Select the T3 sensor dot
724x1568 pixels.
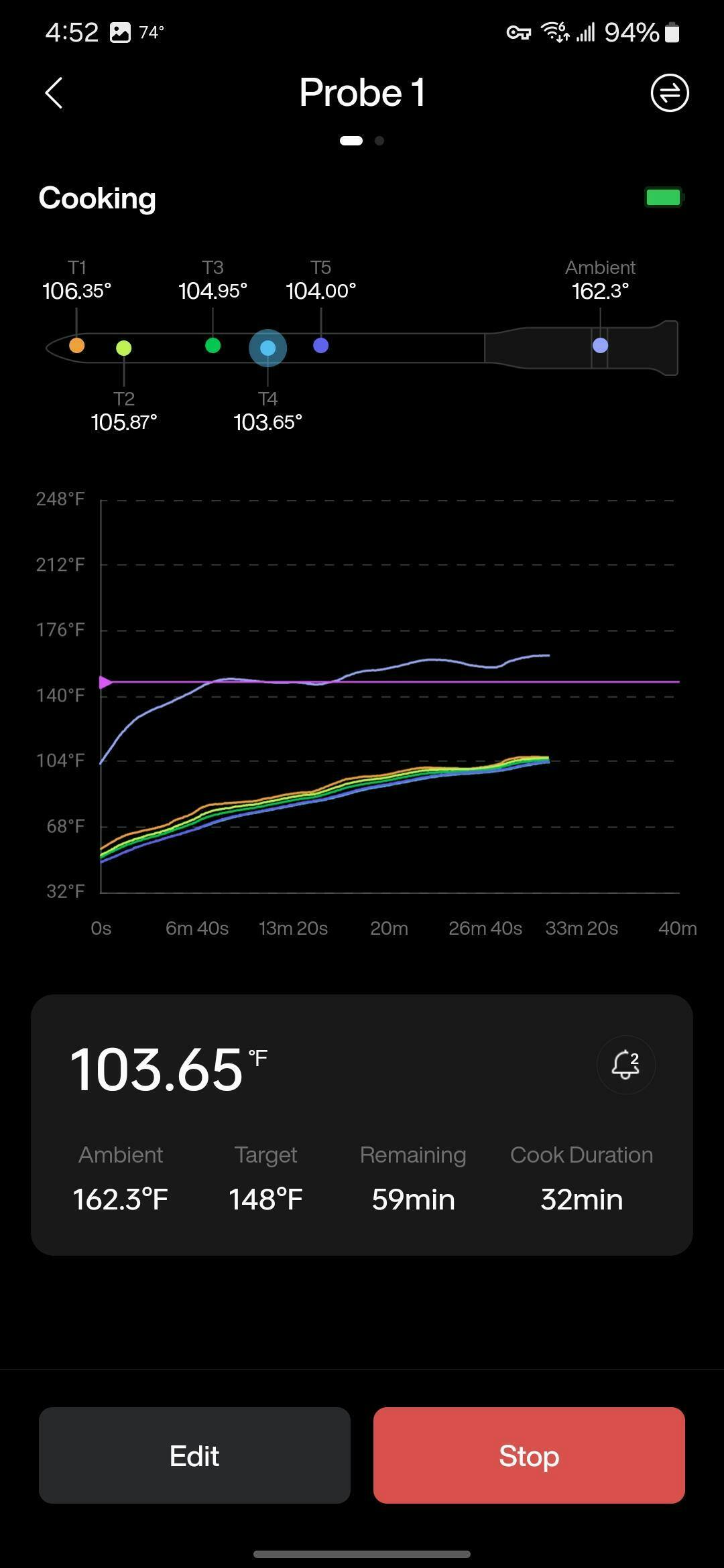[213, 346]
